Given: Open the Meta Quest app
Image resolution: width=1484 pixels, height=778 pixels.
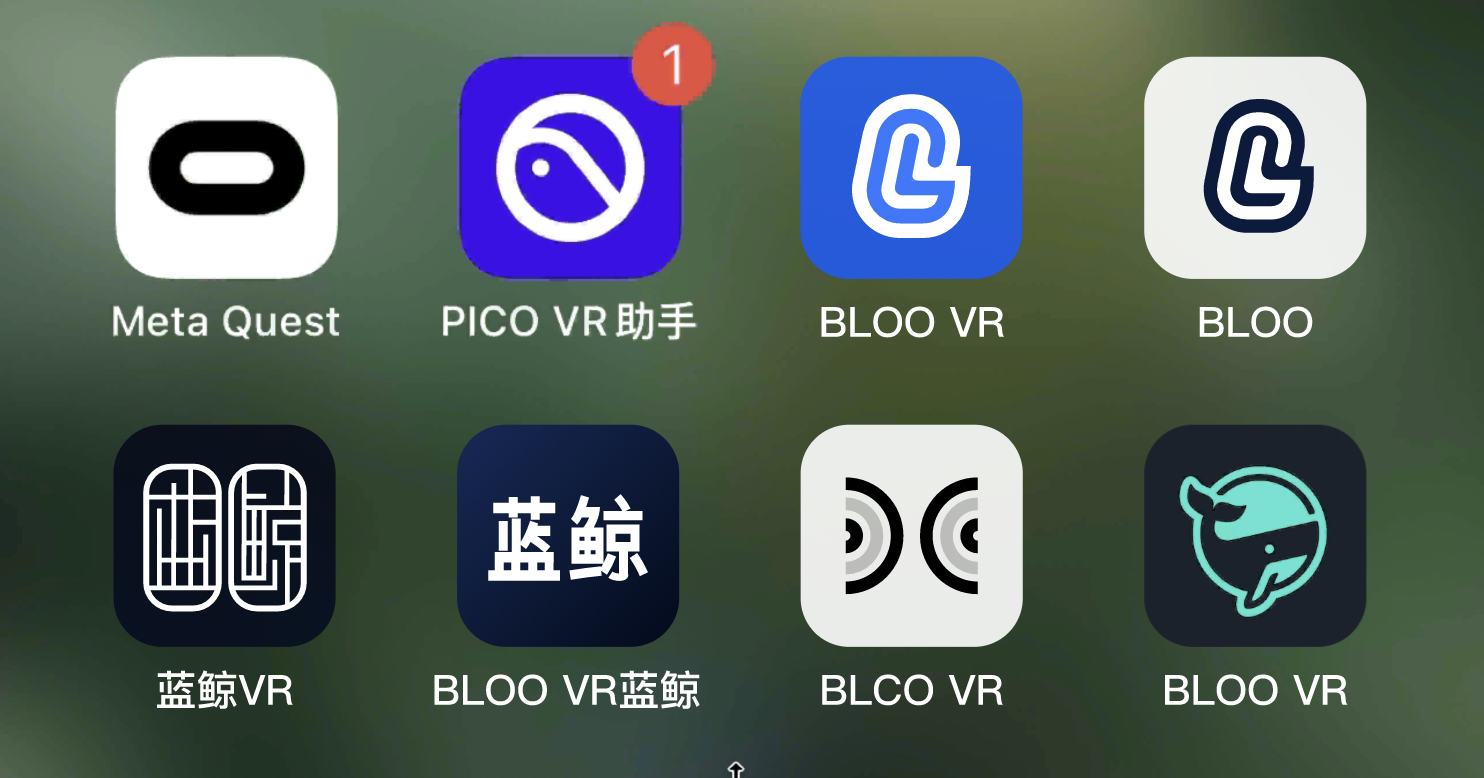Looking at the screenshot, I should pos(226,167).
